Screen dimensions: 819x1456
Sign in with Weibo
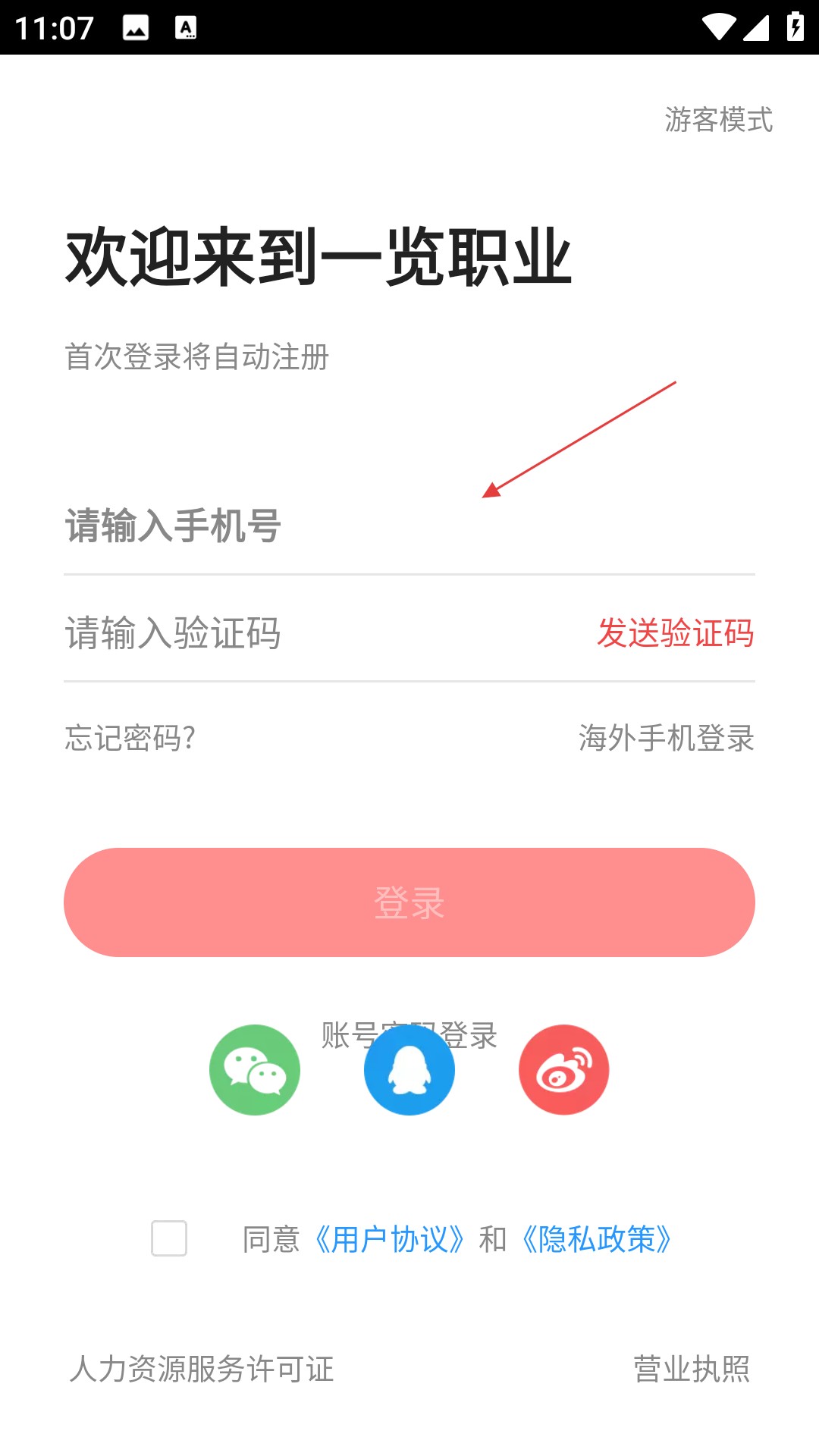563,1068
